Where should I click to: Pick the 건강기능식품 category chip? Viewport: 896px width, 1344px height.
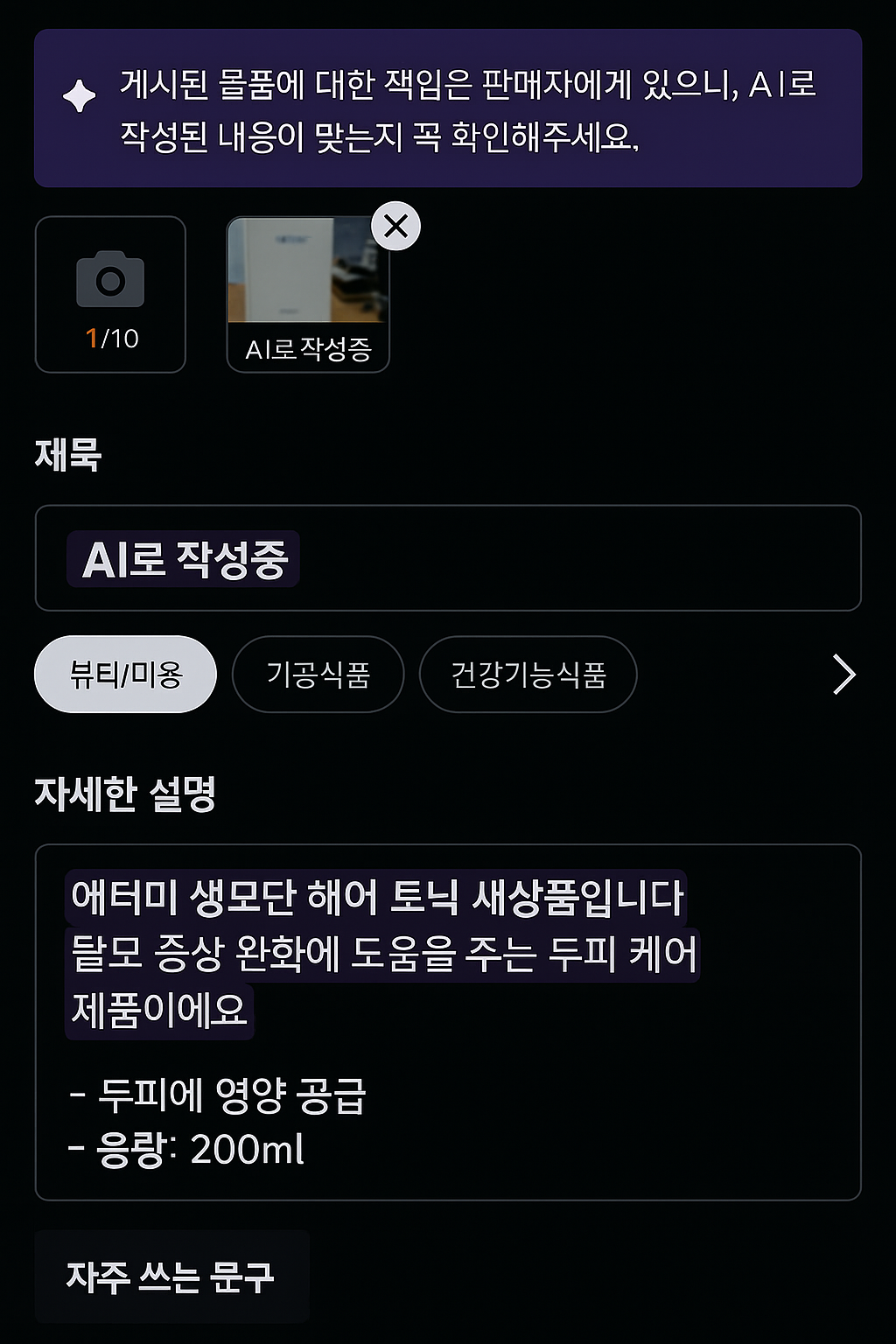[528, 675]
